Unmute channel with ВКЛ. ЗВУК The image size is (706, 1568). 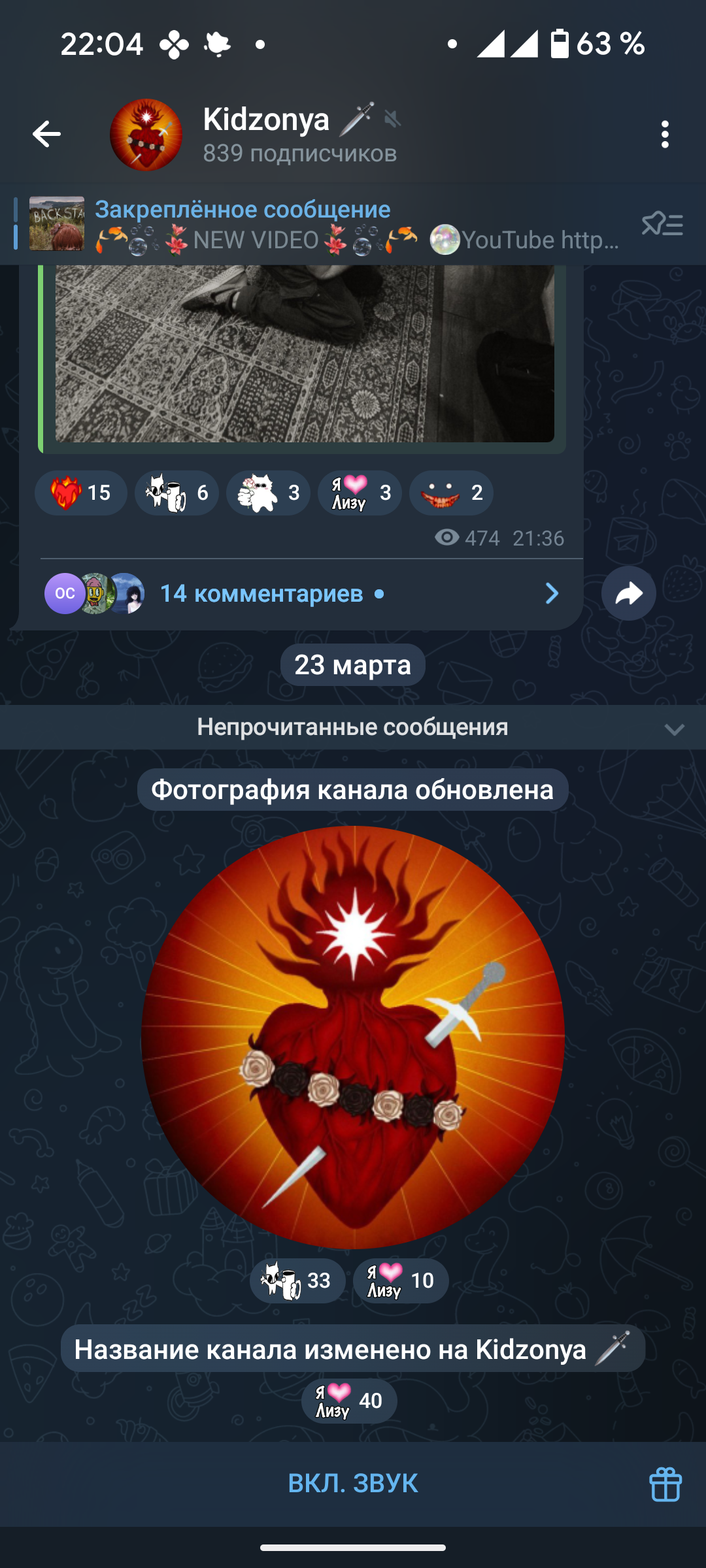(353, 1483)
